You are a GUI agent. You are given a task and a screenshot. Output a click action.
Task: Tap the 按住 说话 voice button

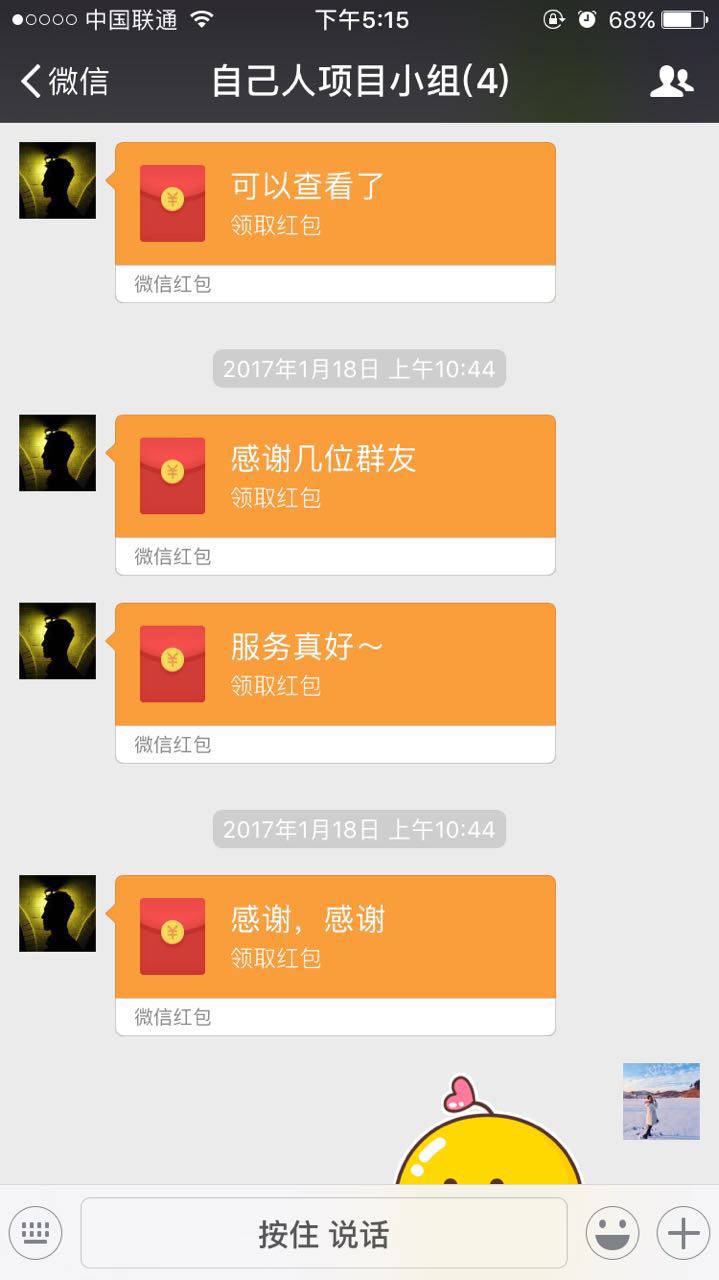(323, 1233)
